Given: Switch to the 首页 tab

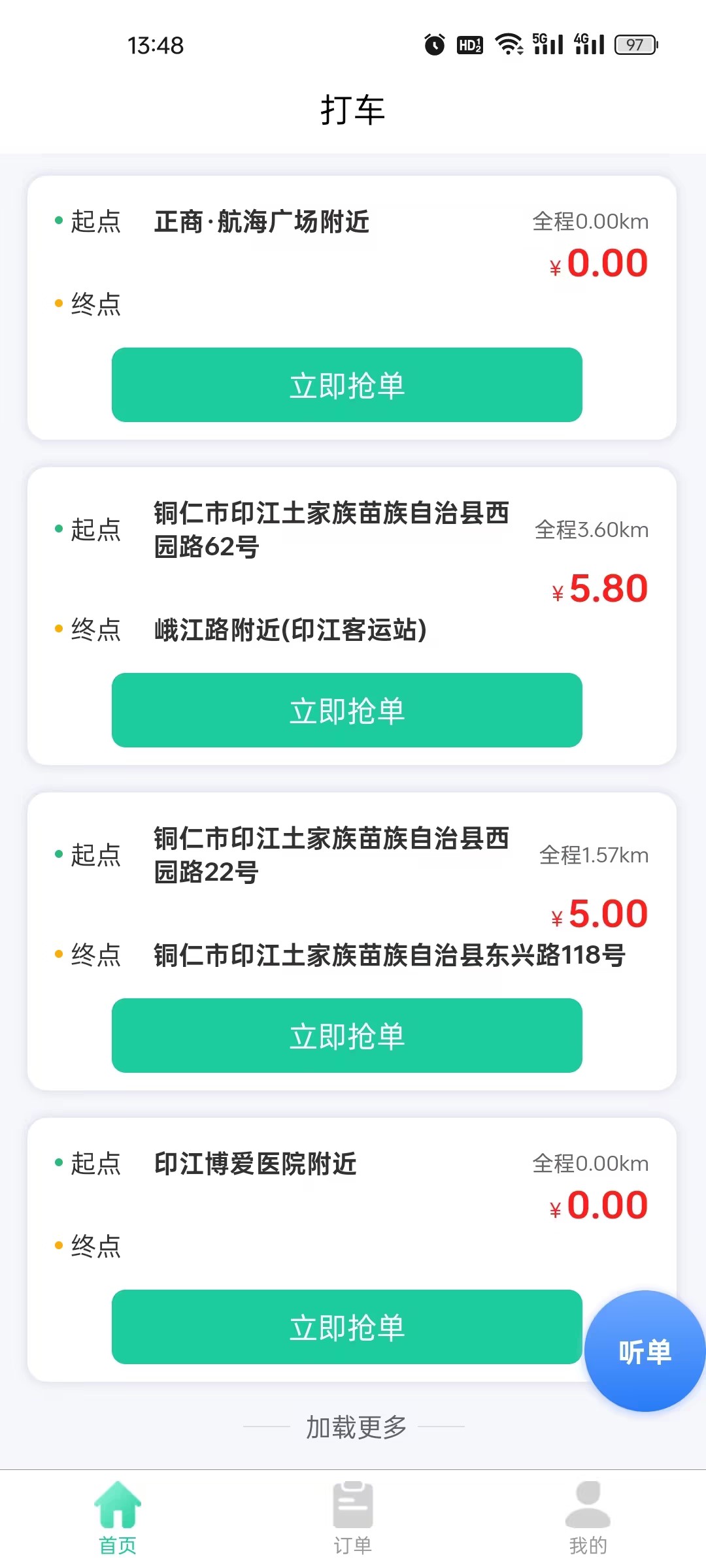Looking at the screenshot, I should [118, 1518].
